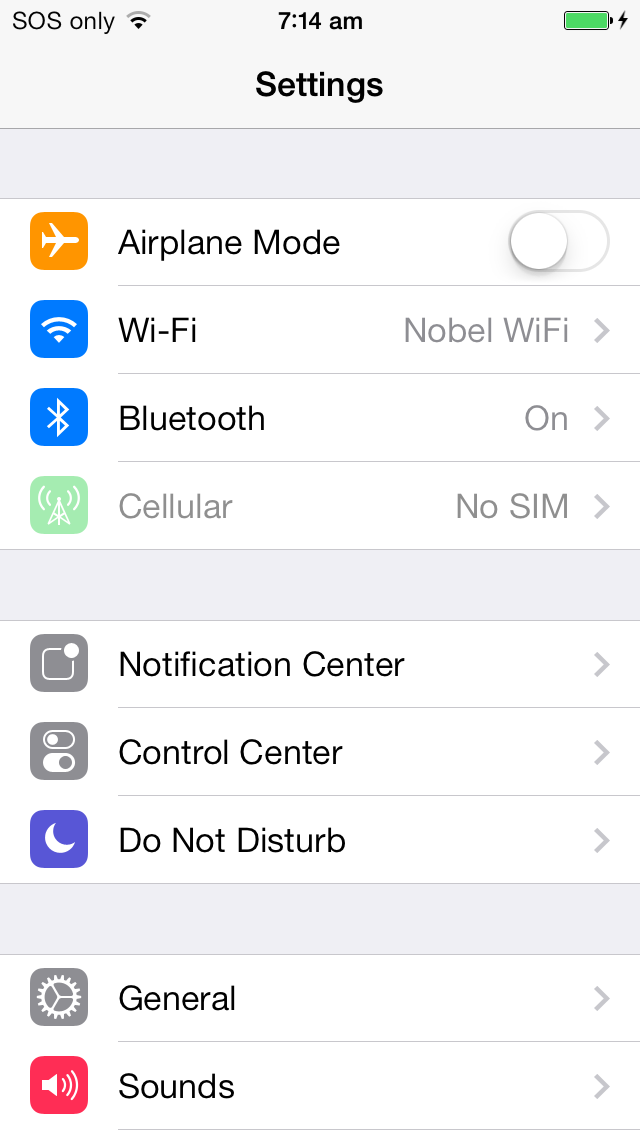Open Notification Center settings
Screen dimensions: 640x1136
[x=320, y=664]
